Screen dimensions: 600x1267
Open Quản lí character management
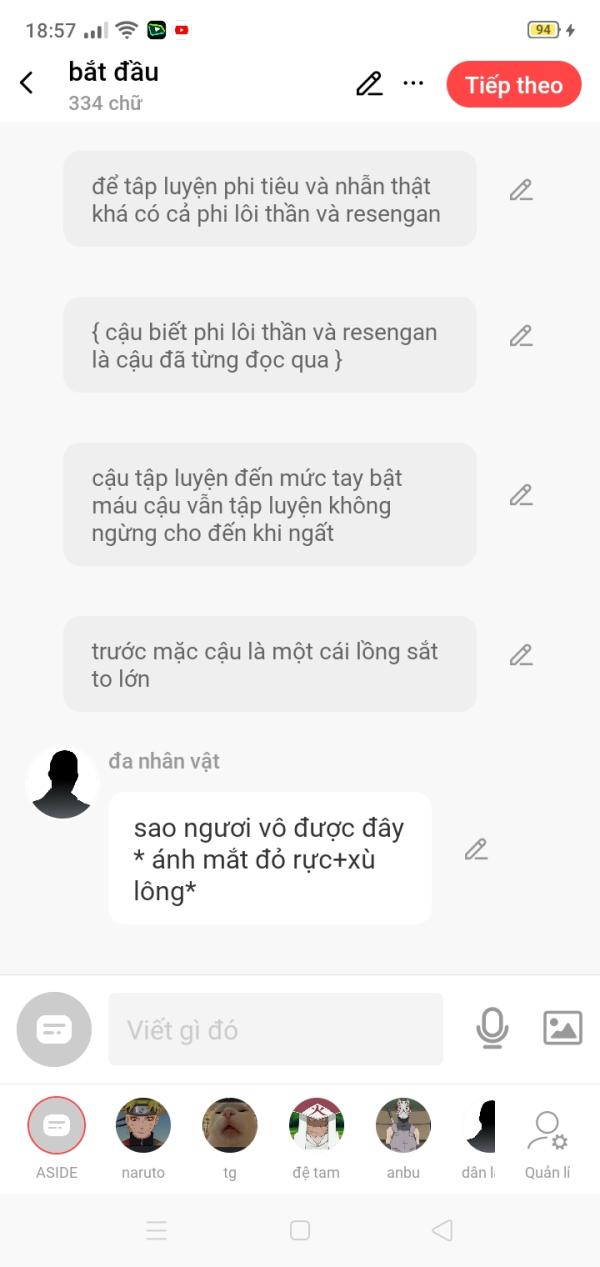point(547,1144)
